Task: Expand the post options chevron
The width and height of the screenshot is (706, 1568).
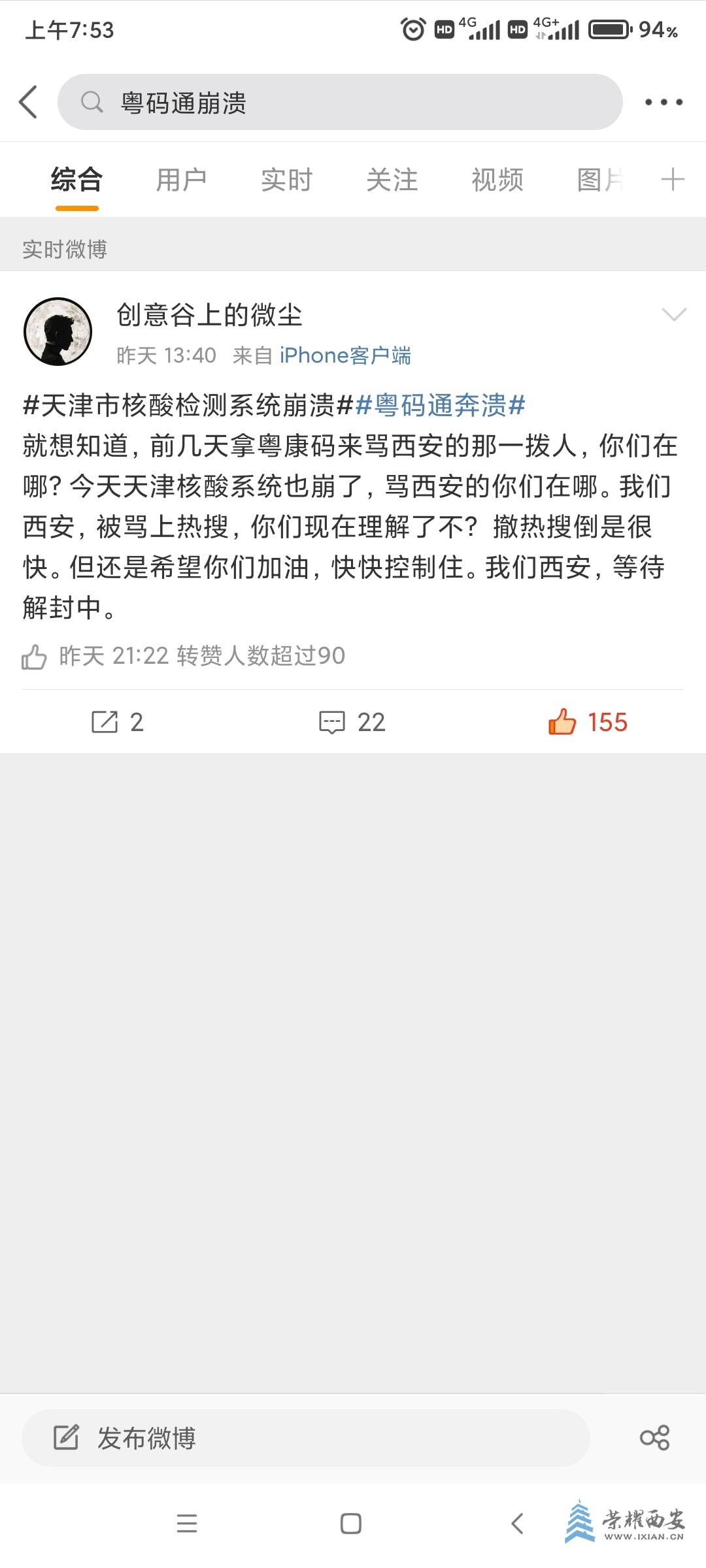Action: pos(673,315)
